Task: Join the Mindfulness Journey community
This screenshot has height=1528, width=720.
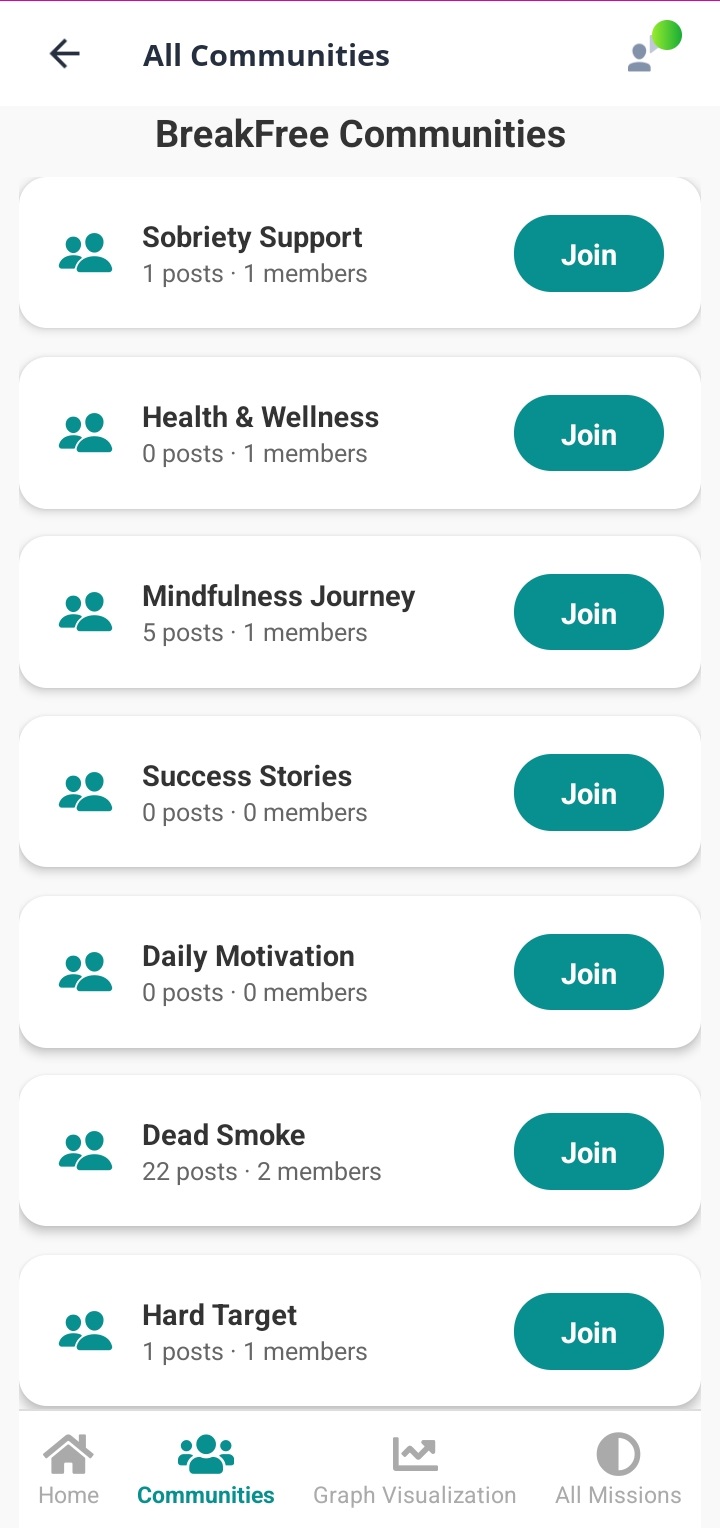Action: 588,613
